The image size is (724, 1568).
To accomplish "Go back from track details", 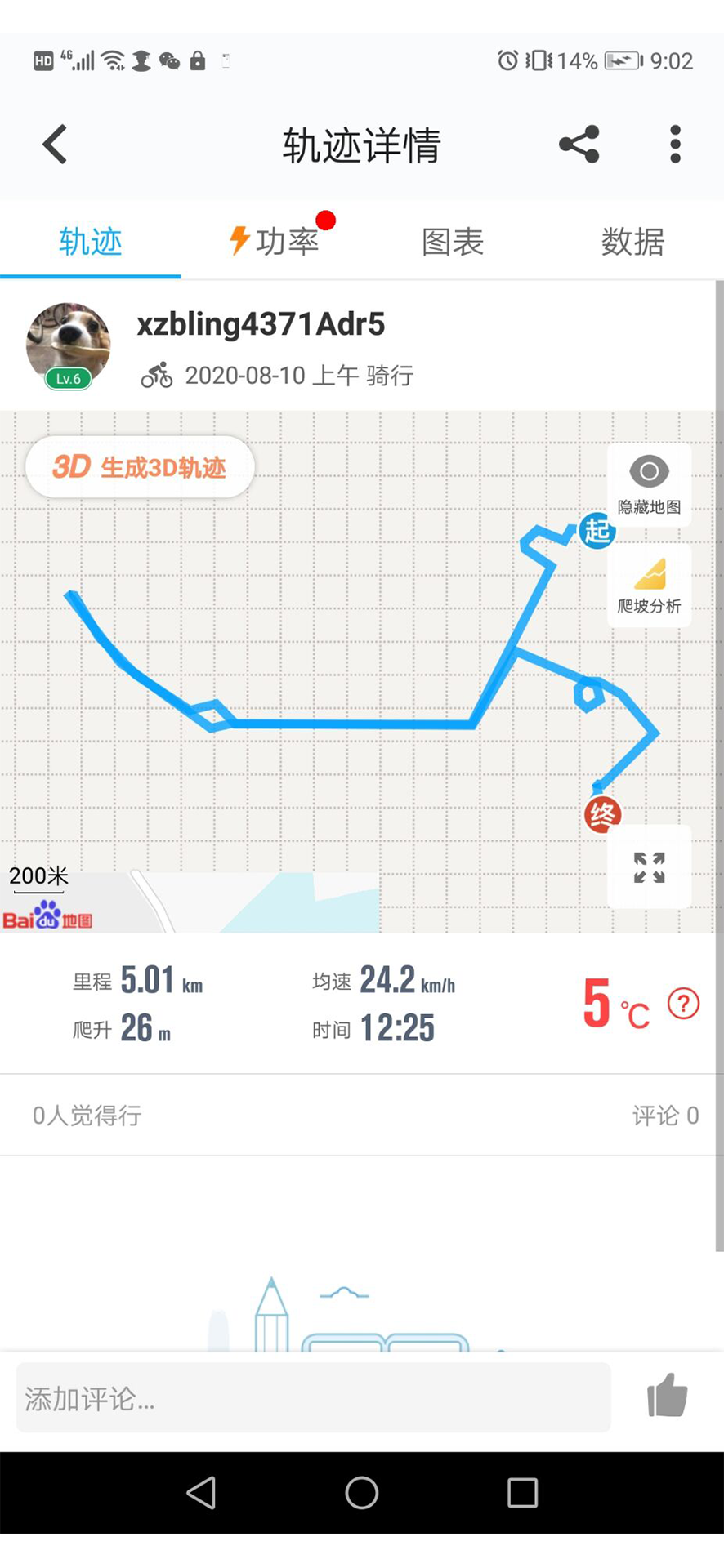I will click(55, 145).
